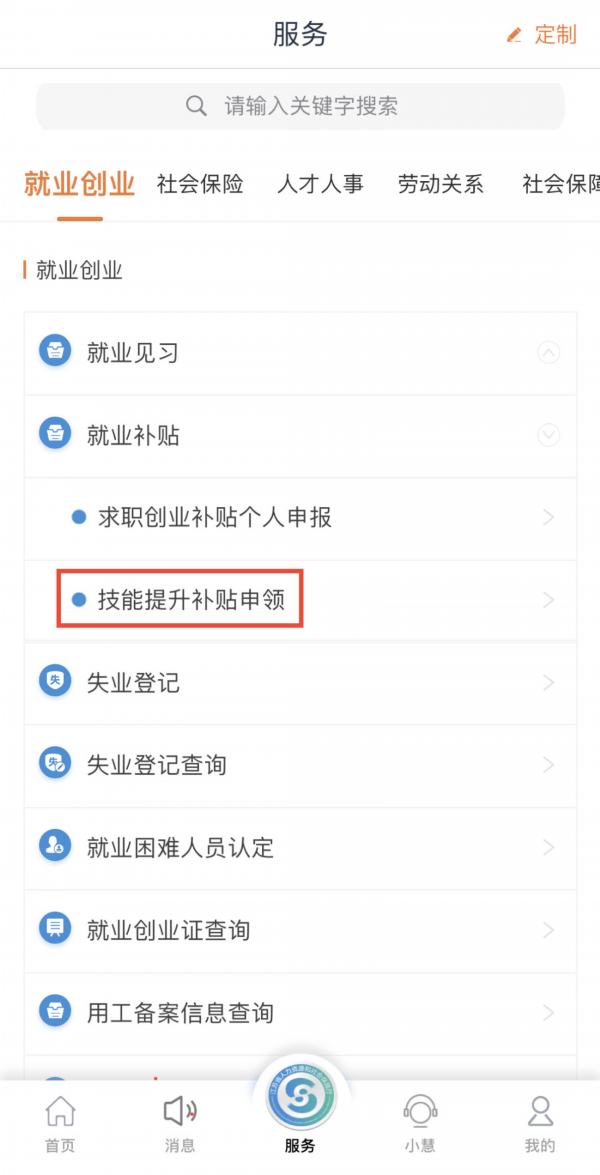
Task: Open the keyword search box
Action: [x=300, y=106]
